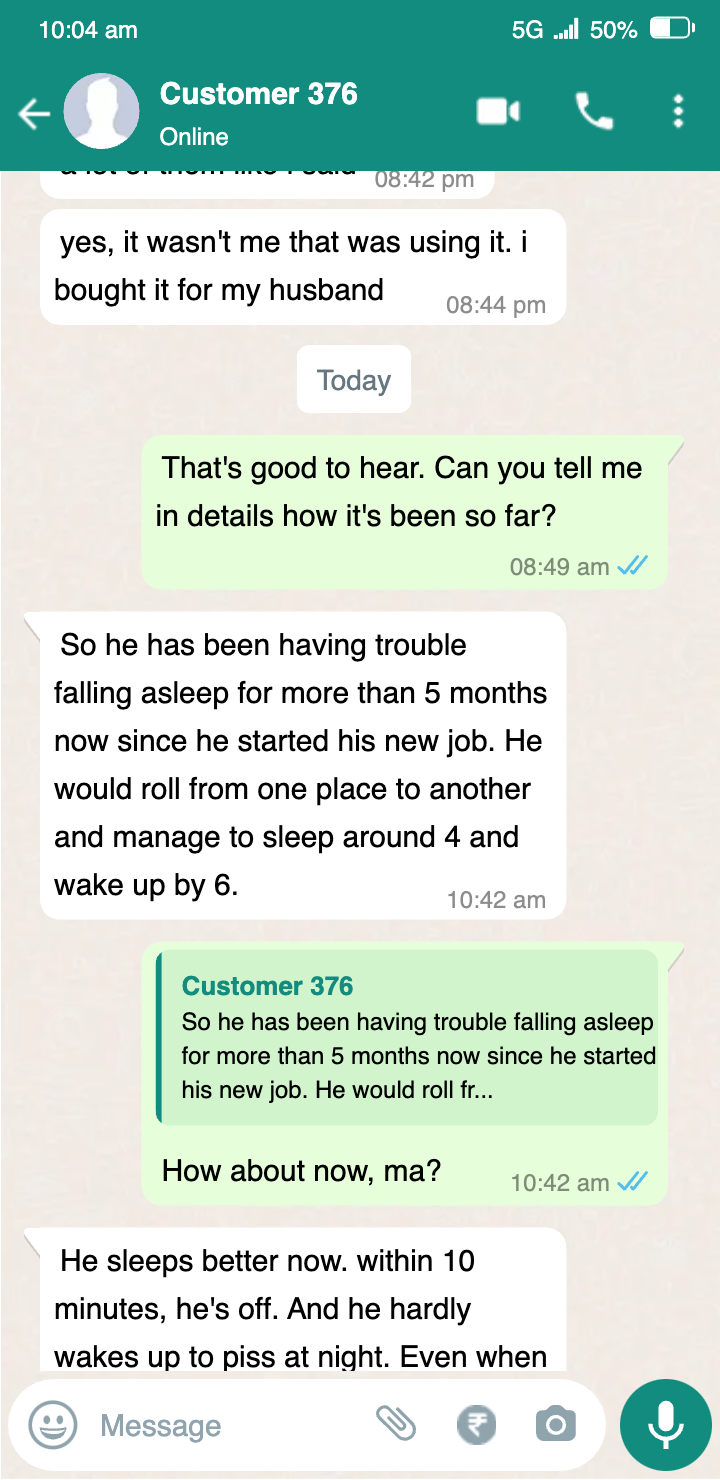Jump to the quoted Customer 376 message
Screen dimensions: 720x1480
coord(408,1037)
